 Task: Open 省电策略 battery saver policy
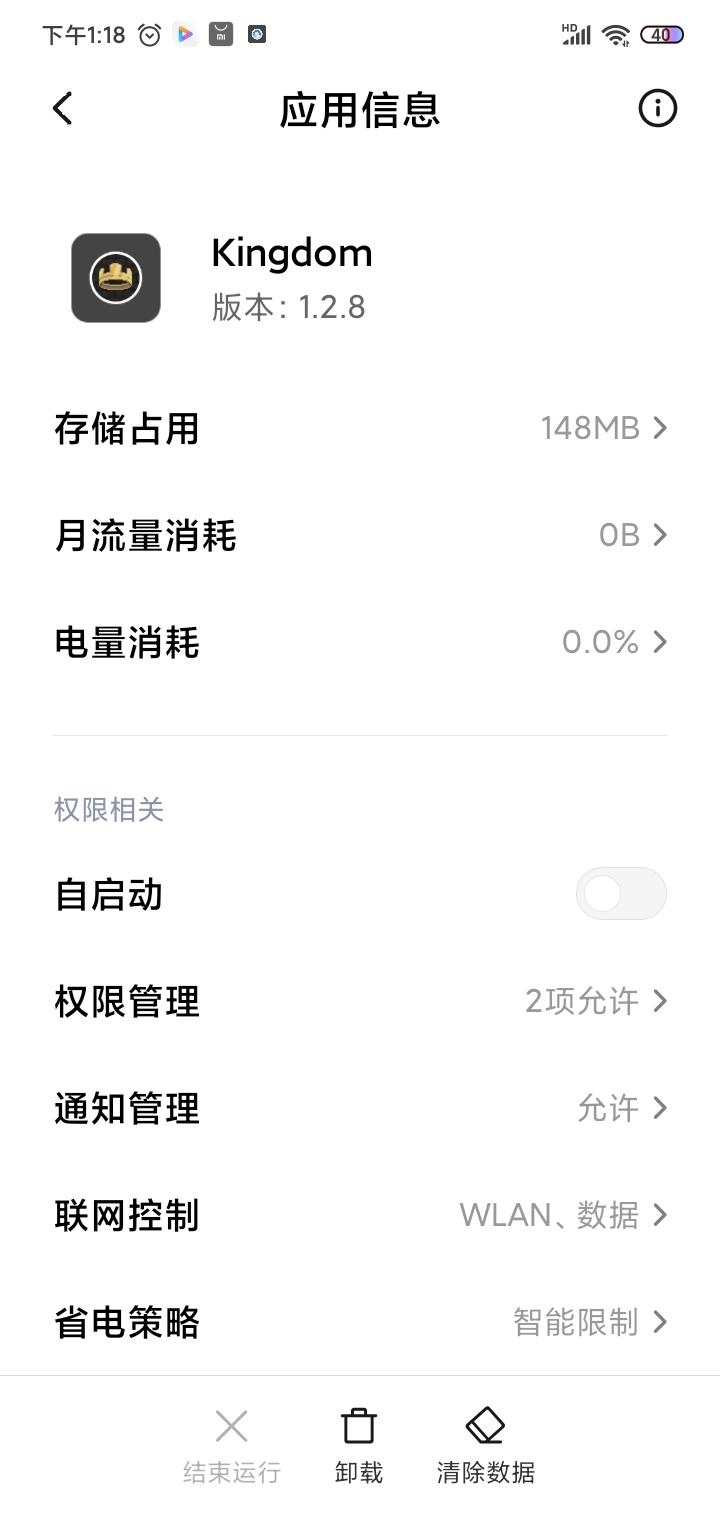click(x=360, y=1322)
